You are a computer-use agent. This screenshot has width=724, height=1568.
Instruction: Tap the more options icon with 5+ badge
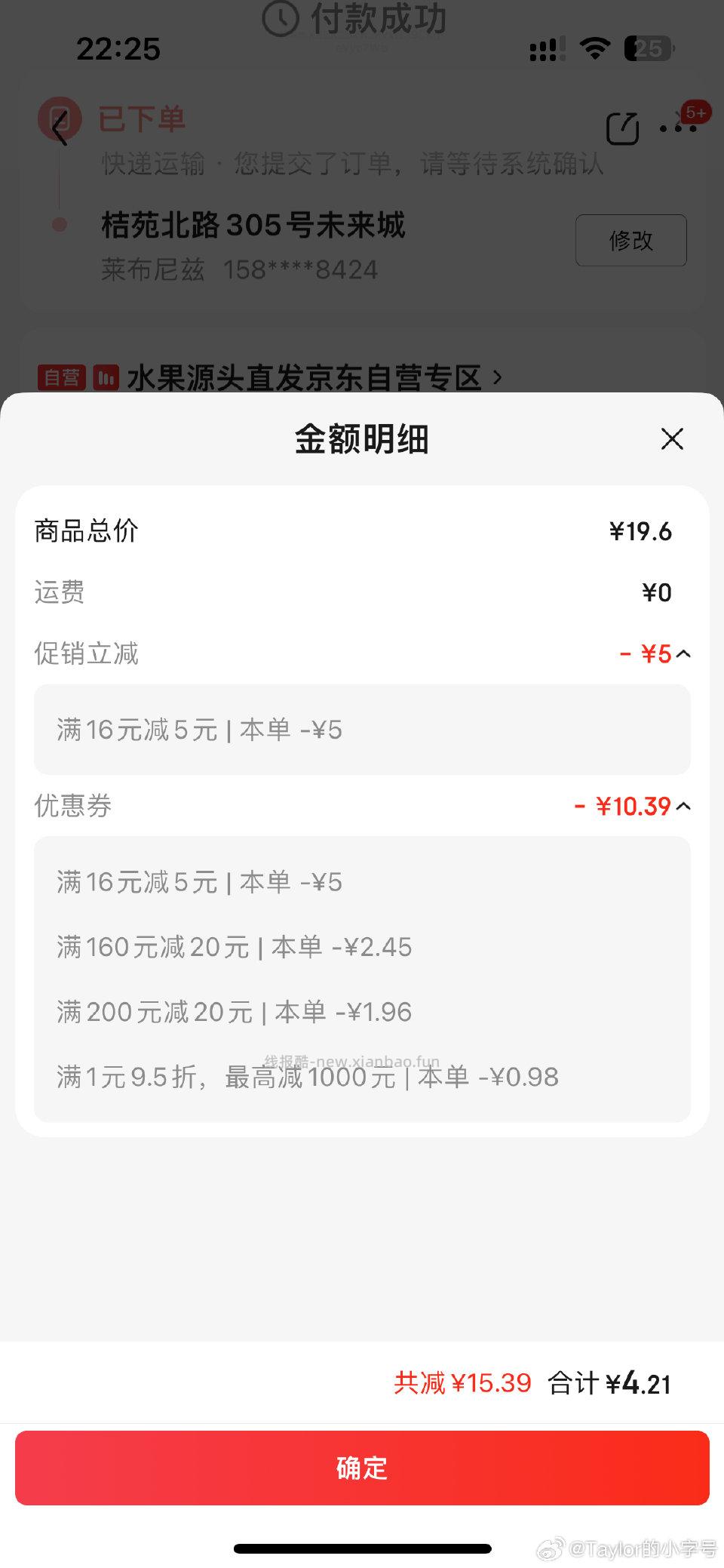click(678, 128)
